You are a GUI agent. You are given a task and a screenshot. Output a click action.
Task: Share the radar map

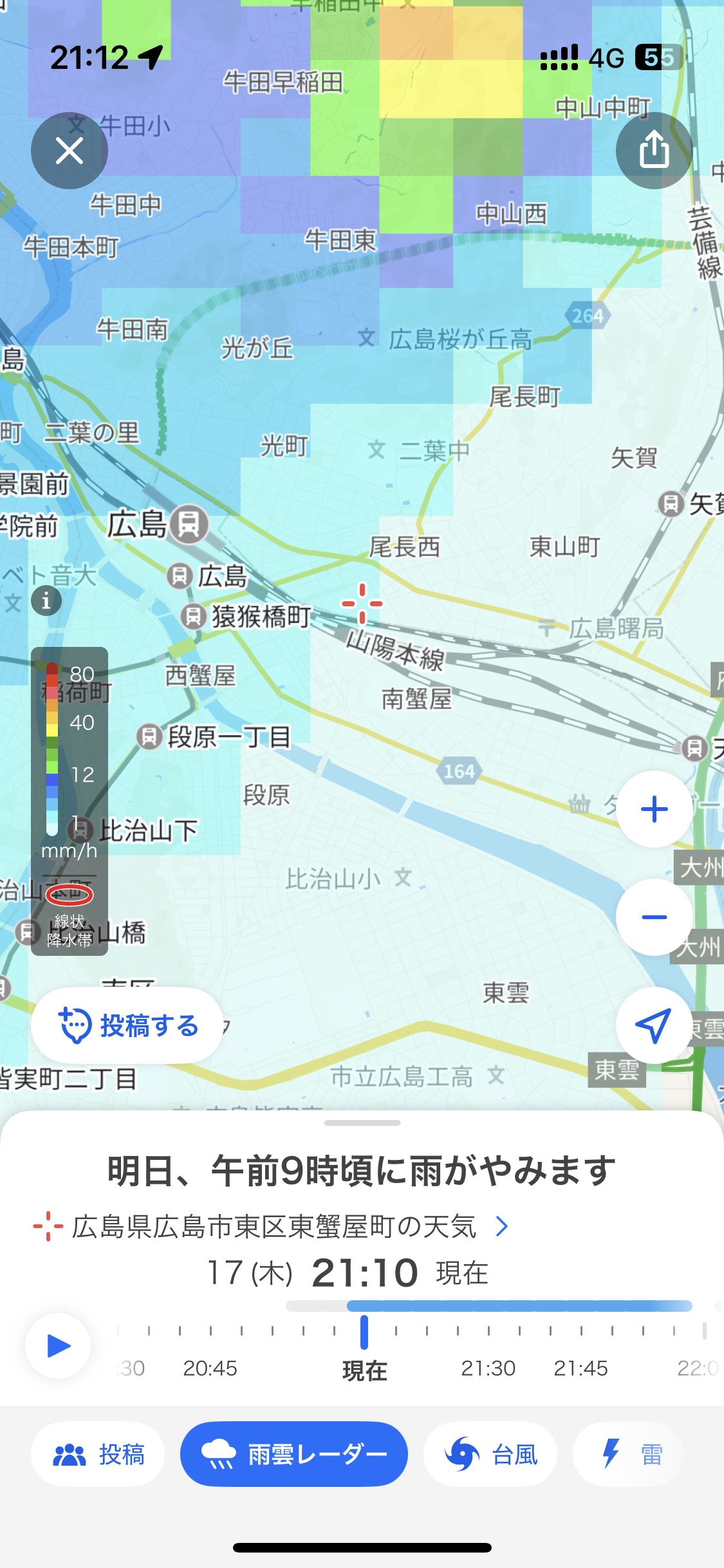coord(654,151)
